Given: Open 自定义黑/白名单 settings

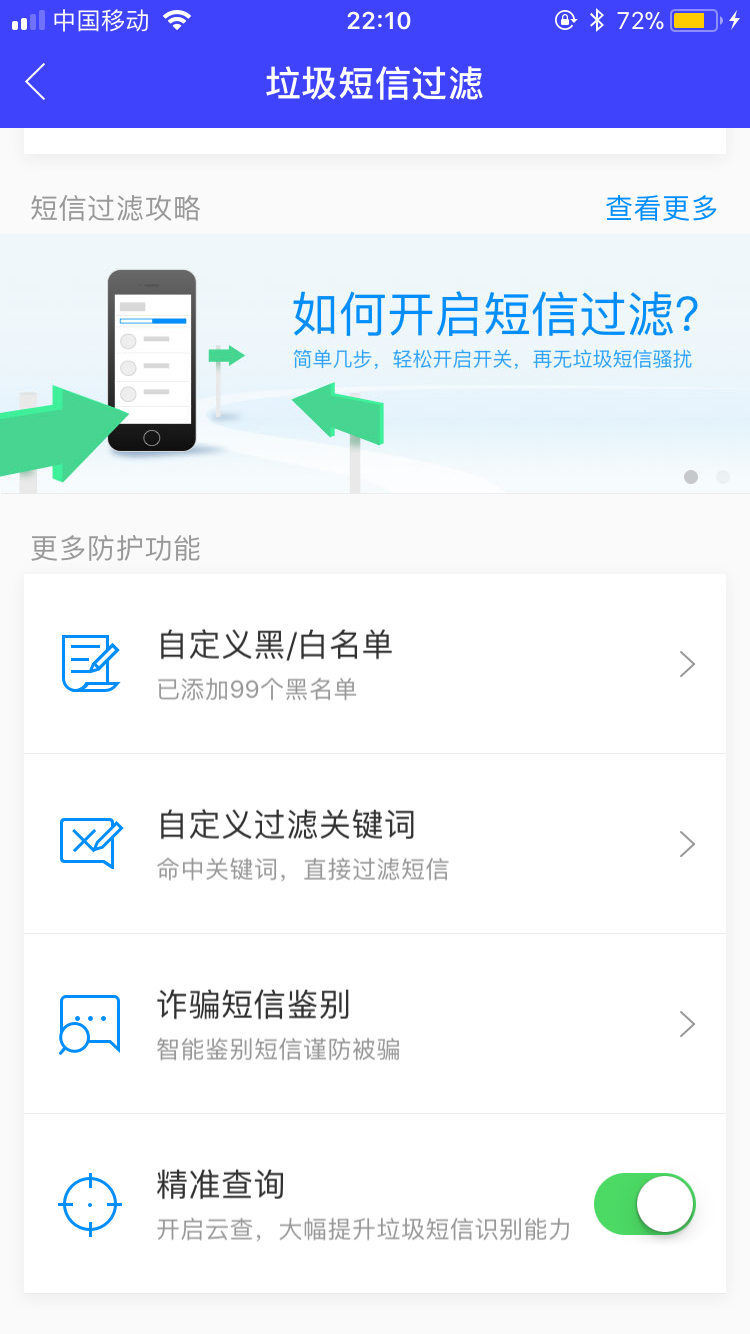Looking at the screenshot, I should click(x=375, y=663).
